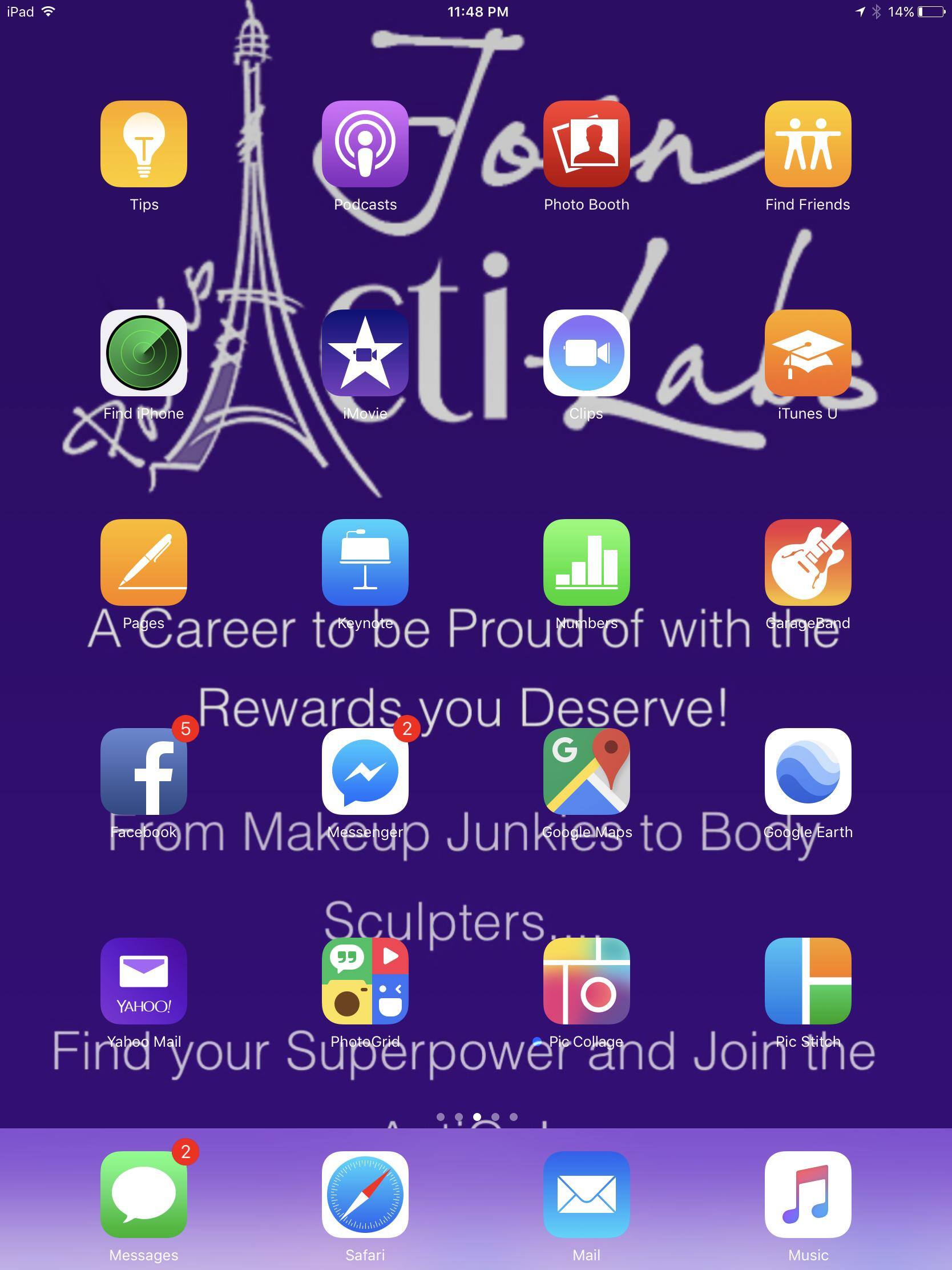The height and width of the screenshot is (1270, 952).
Task: Open the Messenger app
Action: tap(365, 771)
